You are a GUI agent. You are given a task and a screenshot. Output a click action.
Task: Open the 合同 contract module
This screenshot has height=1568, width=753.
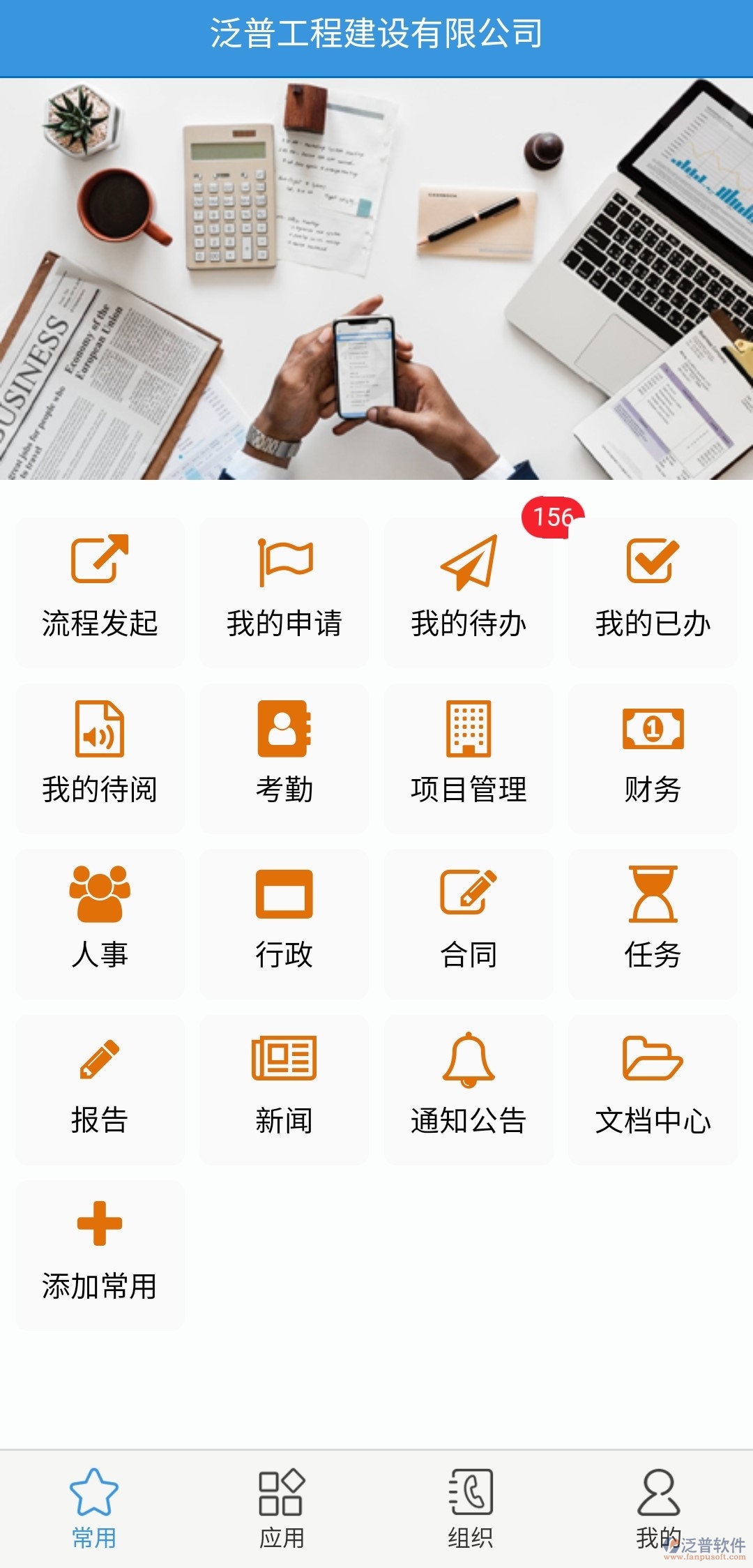coord(469,922)
